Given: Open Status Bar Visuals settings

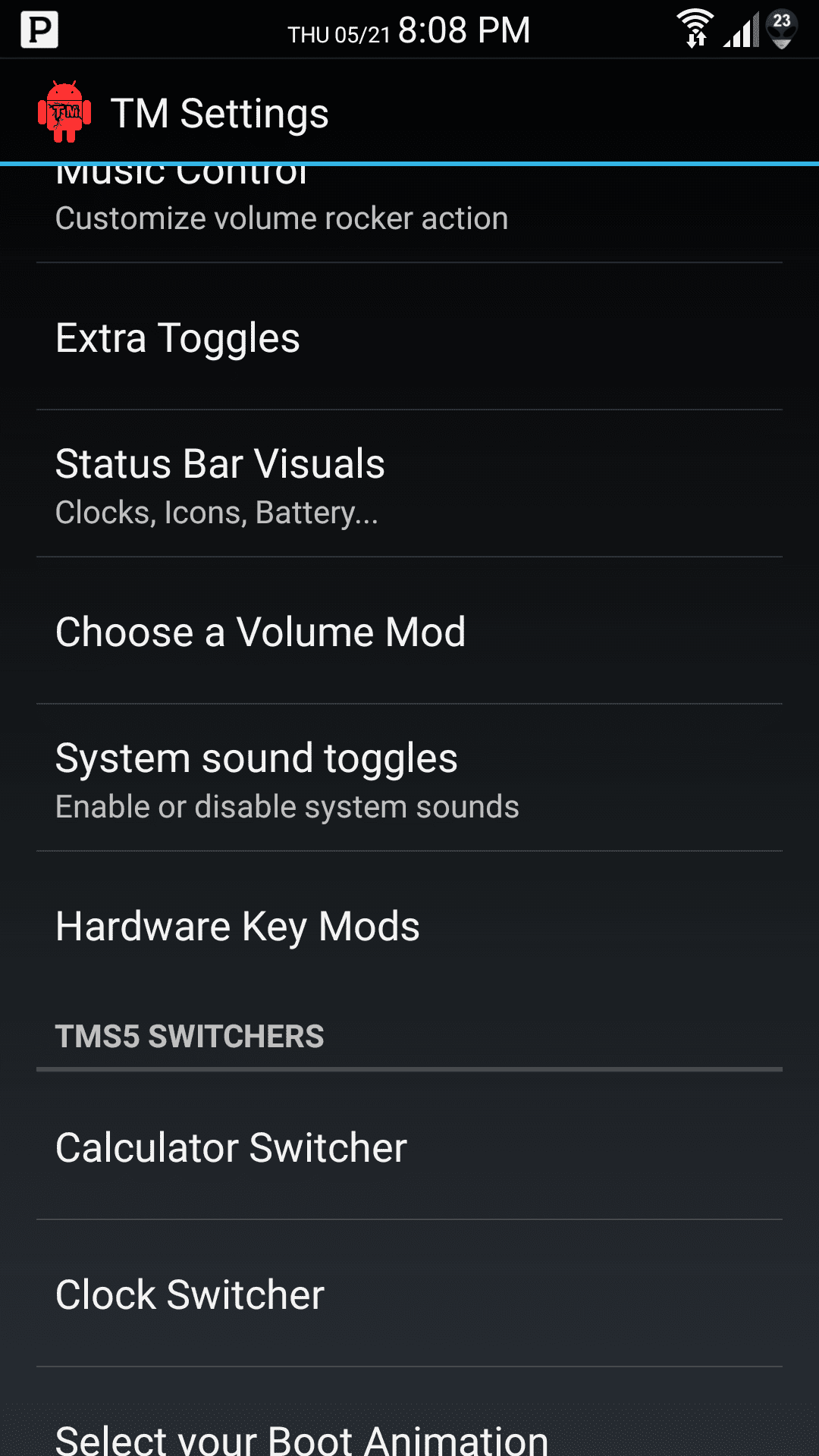Looking at the screenshot, I should [409, 485].
